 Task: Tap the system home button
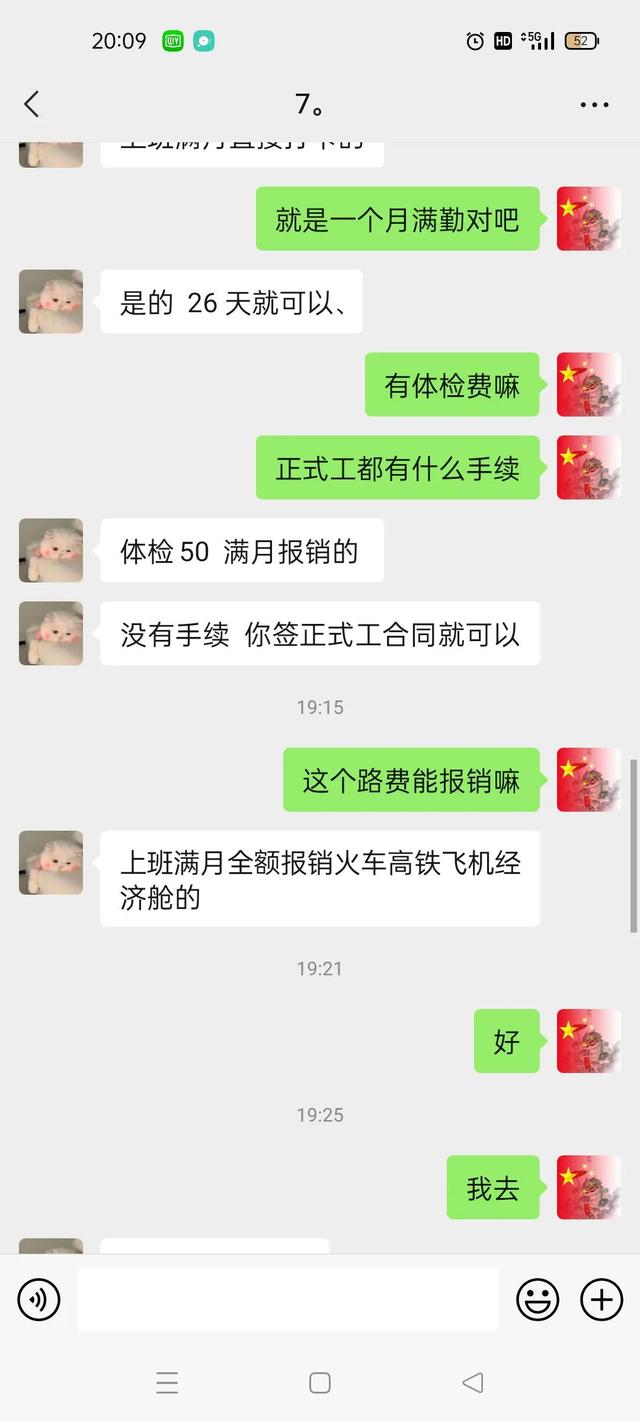click(320, 1383)
